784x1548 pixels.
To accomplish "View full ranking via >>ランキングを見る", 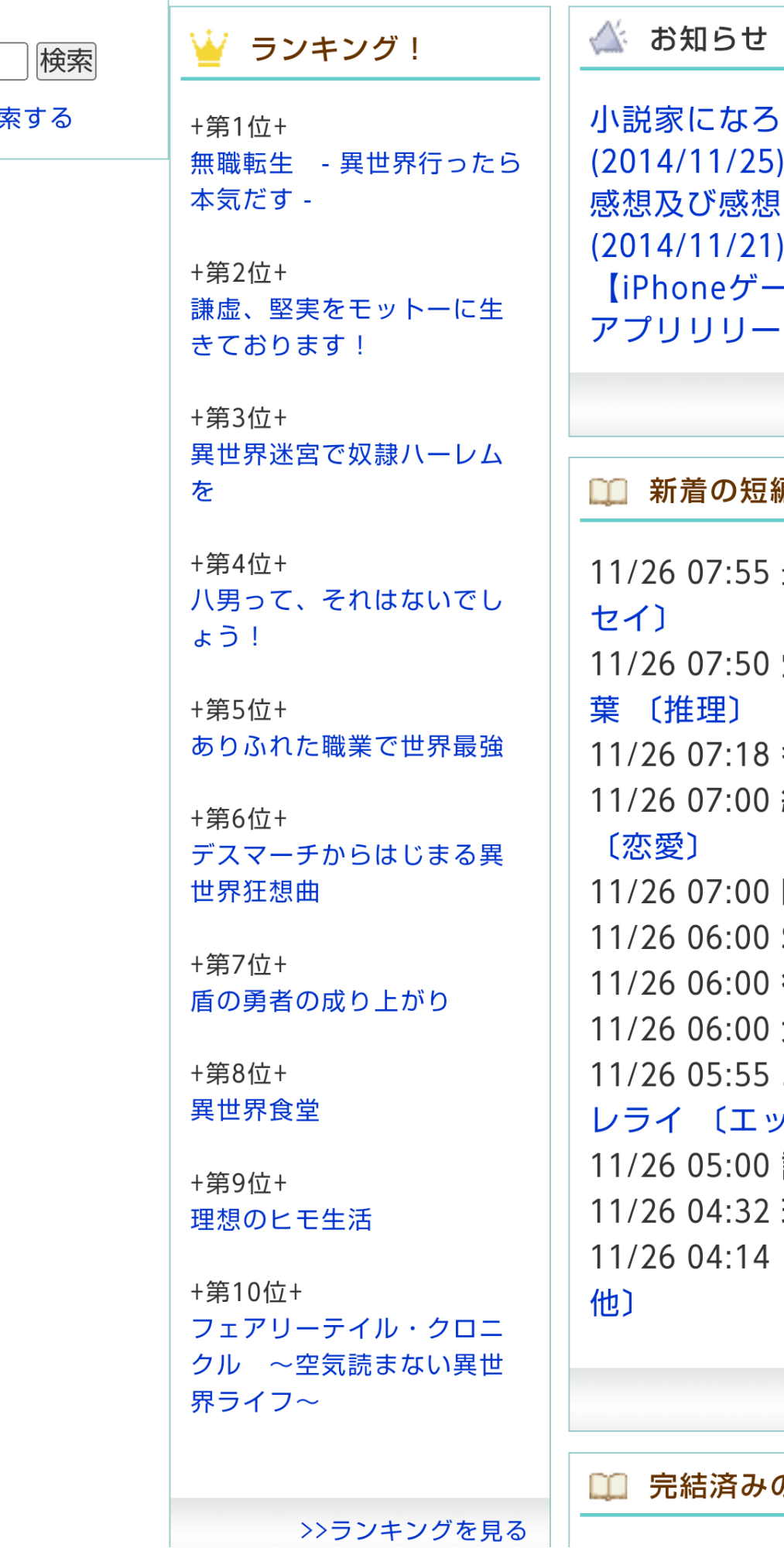I will pyautogui.click(x=414, y=1529).
